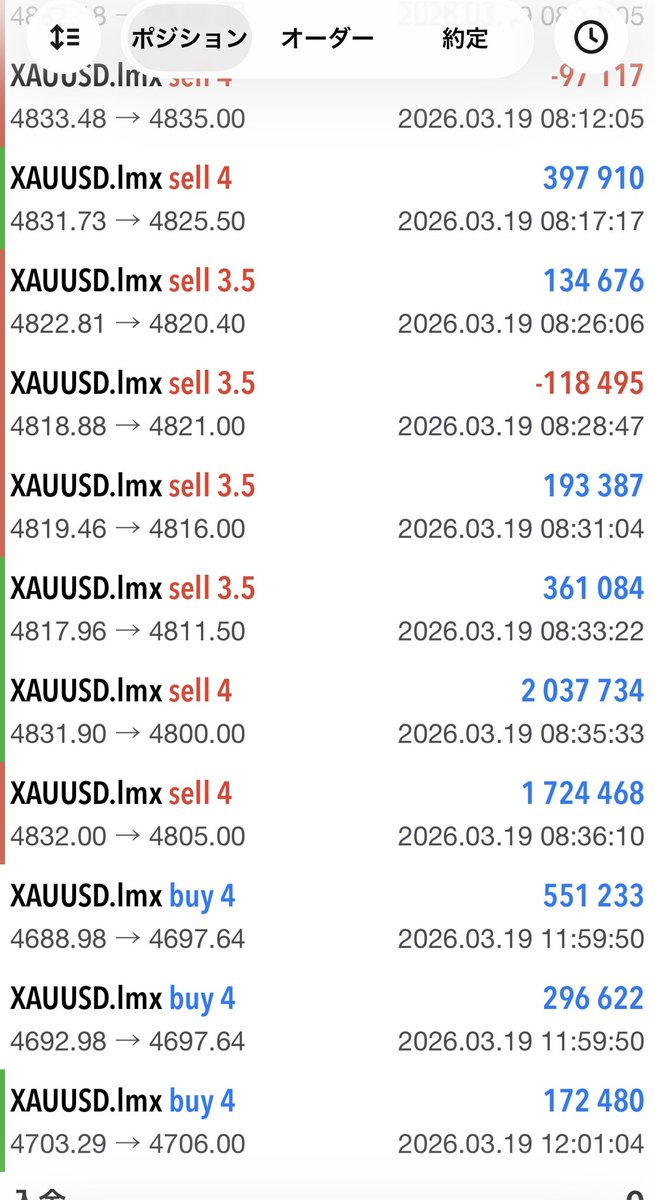Open the losing trade of -118 495
This screenshot has height=1200, width=655.
point(327,404)
